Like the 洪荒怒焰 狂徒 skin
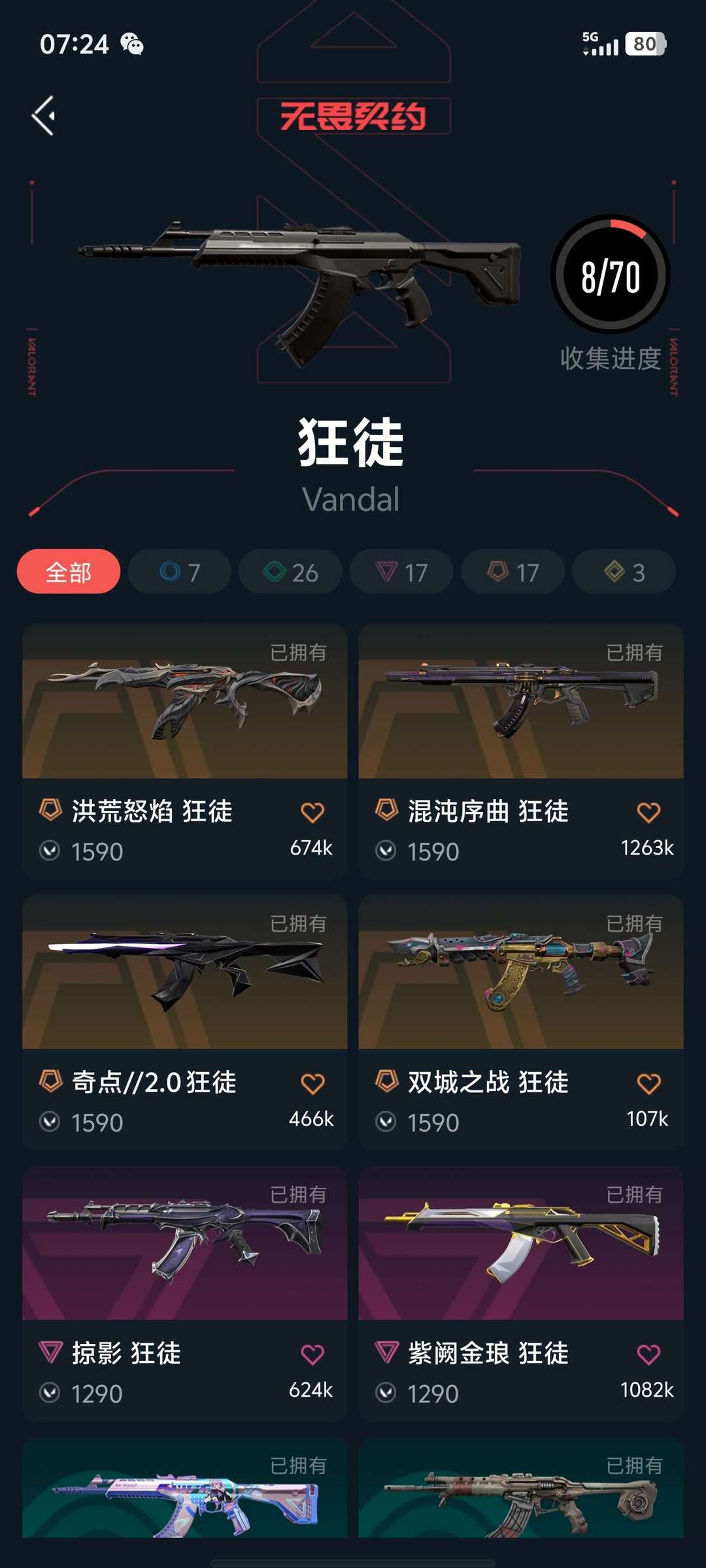Viewport: 706px width, 1568px height. point(312,812)
